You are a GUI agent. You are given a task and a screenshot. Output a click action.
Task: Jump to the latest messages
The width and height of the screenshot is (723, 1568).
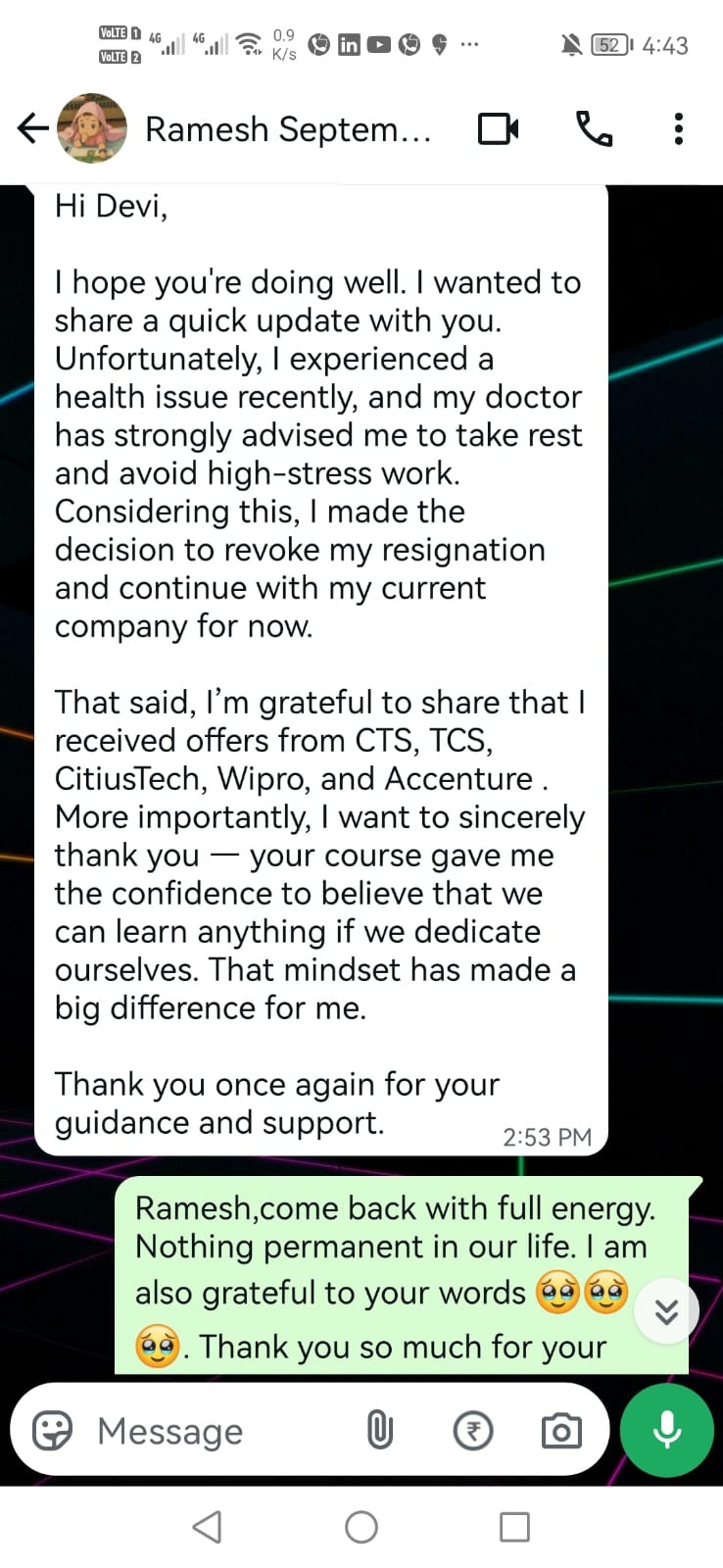point(666,1310)
